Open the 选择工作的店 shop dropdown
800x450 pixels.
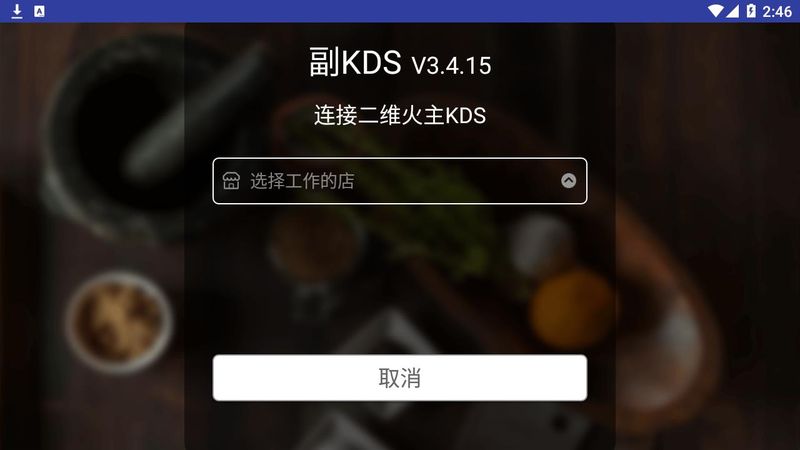pyautogui.click(x=399, y=181)
